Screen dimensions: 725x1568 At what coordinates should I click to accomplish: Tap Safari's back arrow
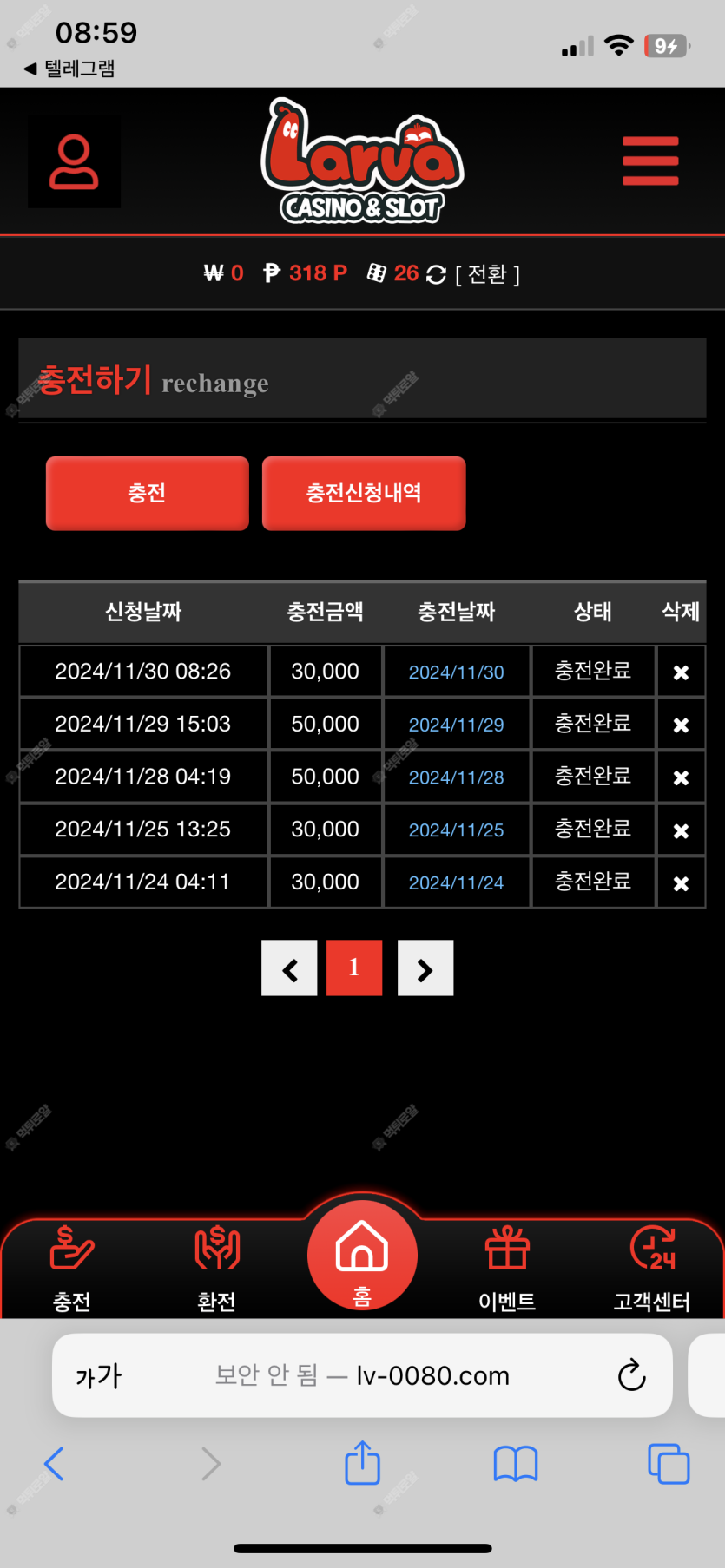(x=54, y=1464)
